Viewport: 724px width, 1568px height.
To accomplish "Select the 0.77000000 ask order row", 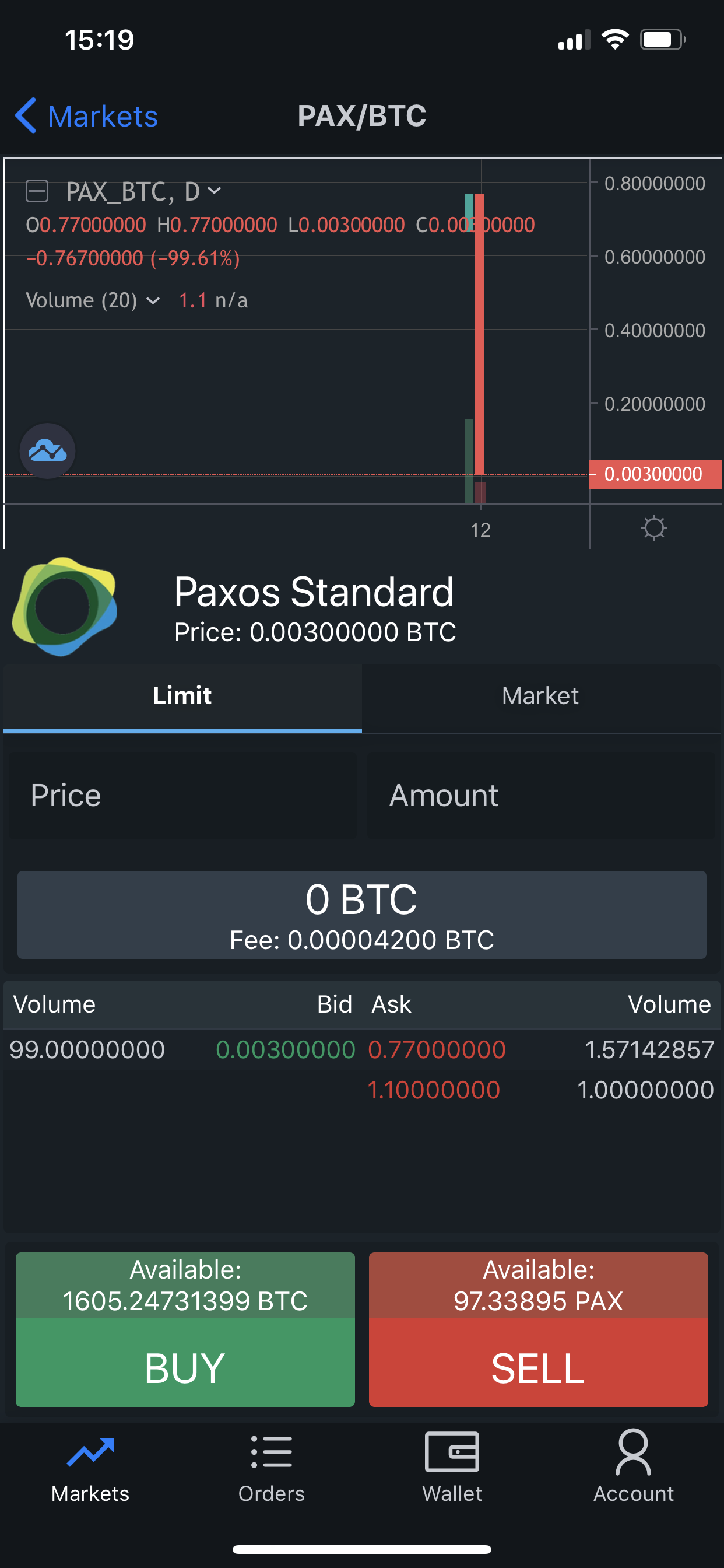I will tap(542, 1049).
